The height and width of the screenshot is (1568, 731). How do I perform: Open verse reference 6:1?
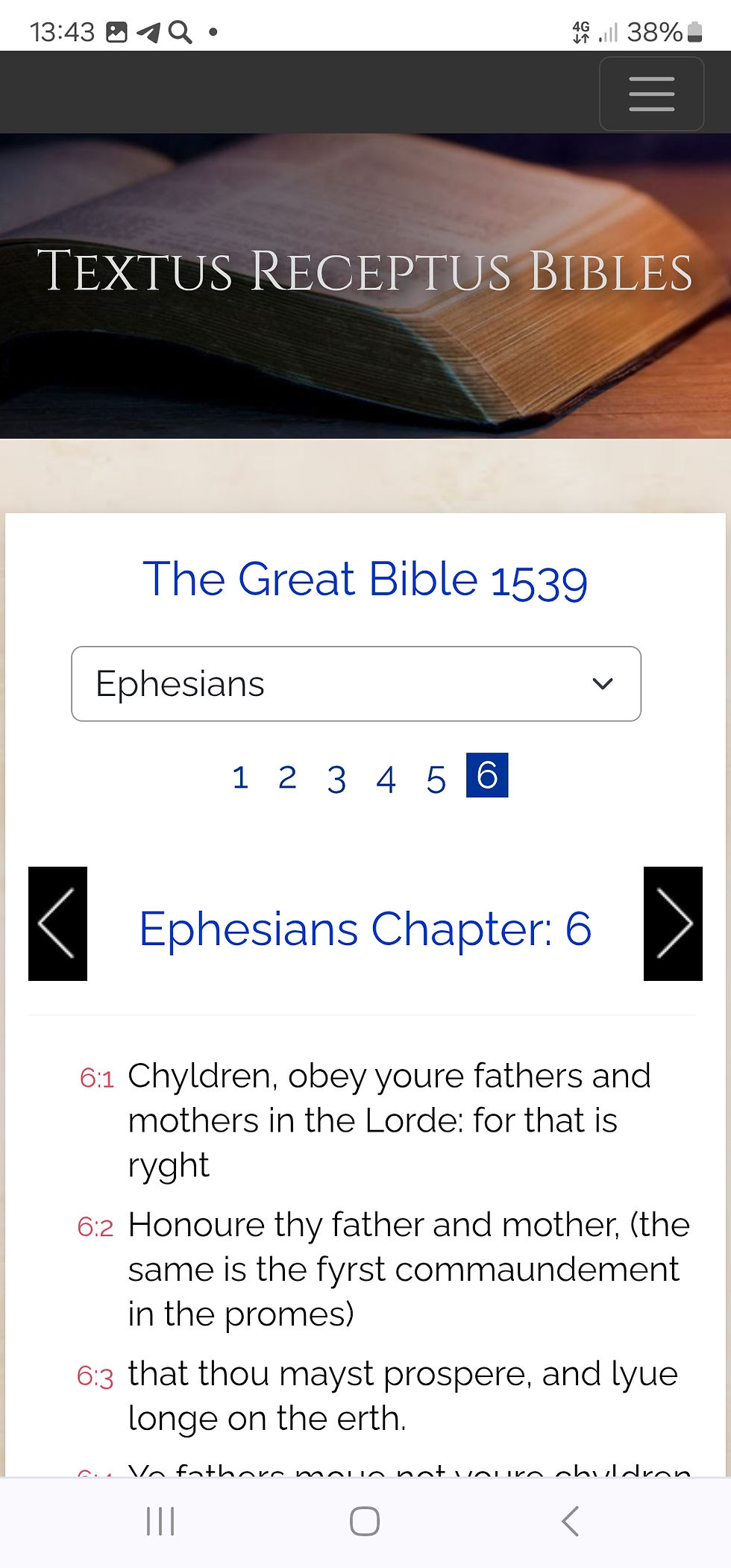pyautogui.click(x=96, y=1078)
